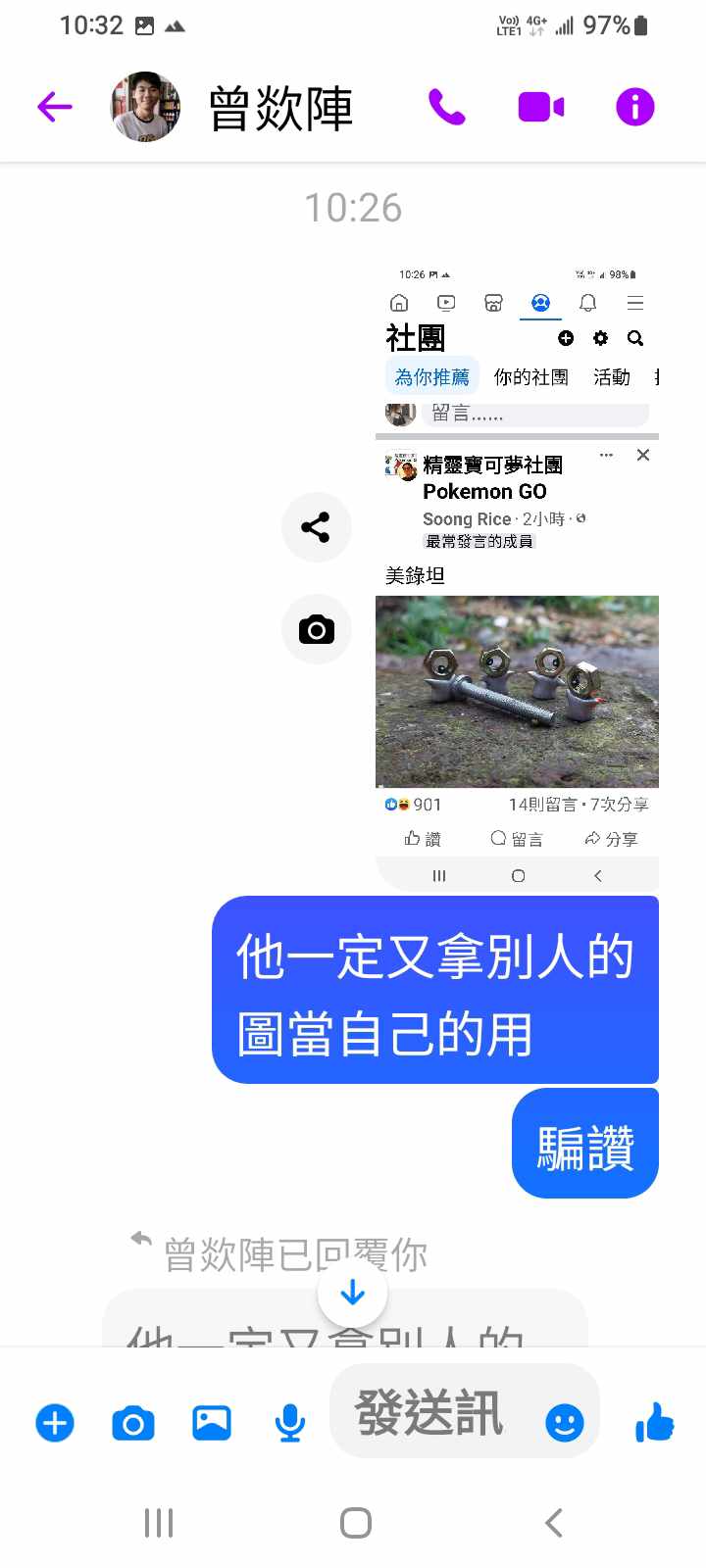Record a voice message
Image resolution: width=706 pixels, height=1568 pixels.
(289, 1422)
